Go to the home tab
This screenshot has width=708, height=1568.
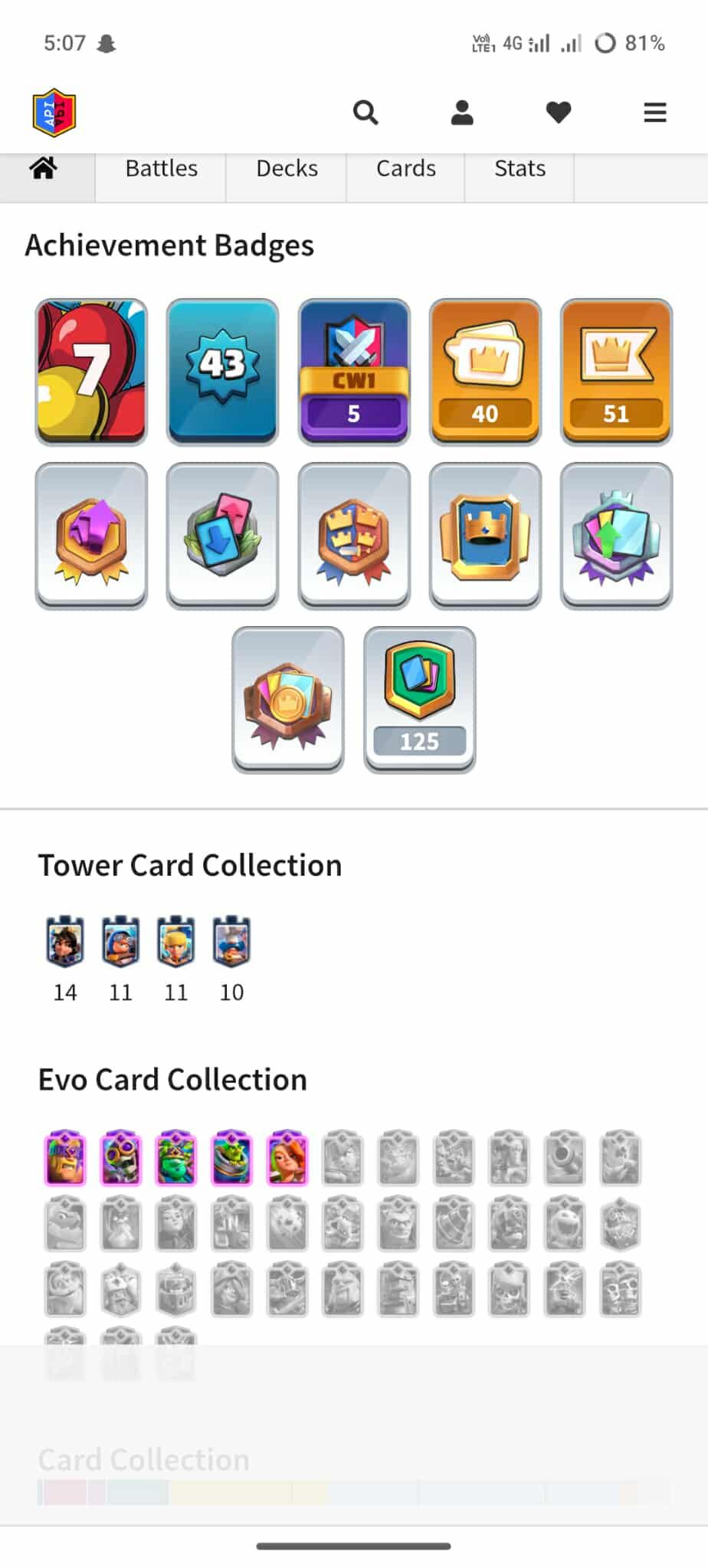(44, 168)
